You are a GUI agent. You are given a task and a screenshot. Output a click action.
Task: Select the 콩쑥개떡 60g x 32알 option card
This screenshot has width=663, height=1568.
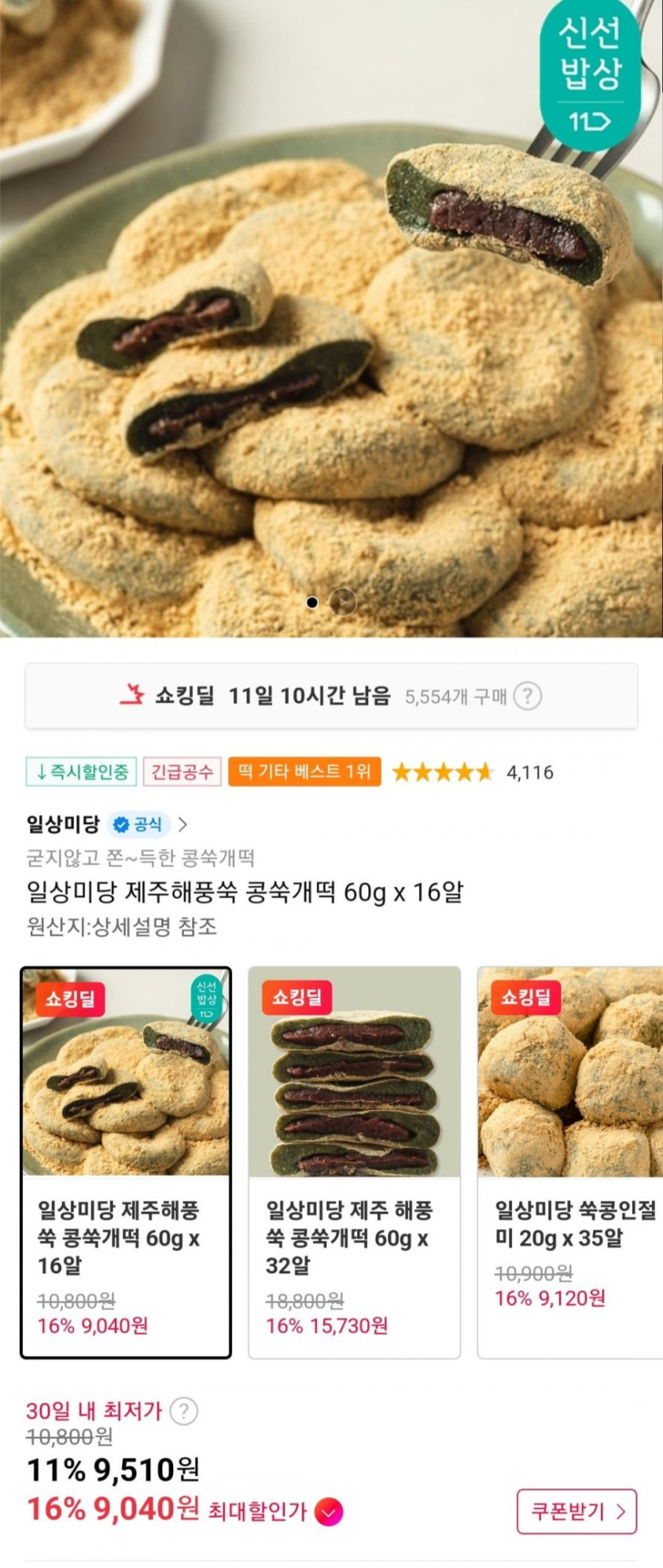pyautogui.click(x=354, y=1163)
